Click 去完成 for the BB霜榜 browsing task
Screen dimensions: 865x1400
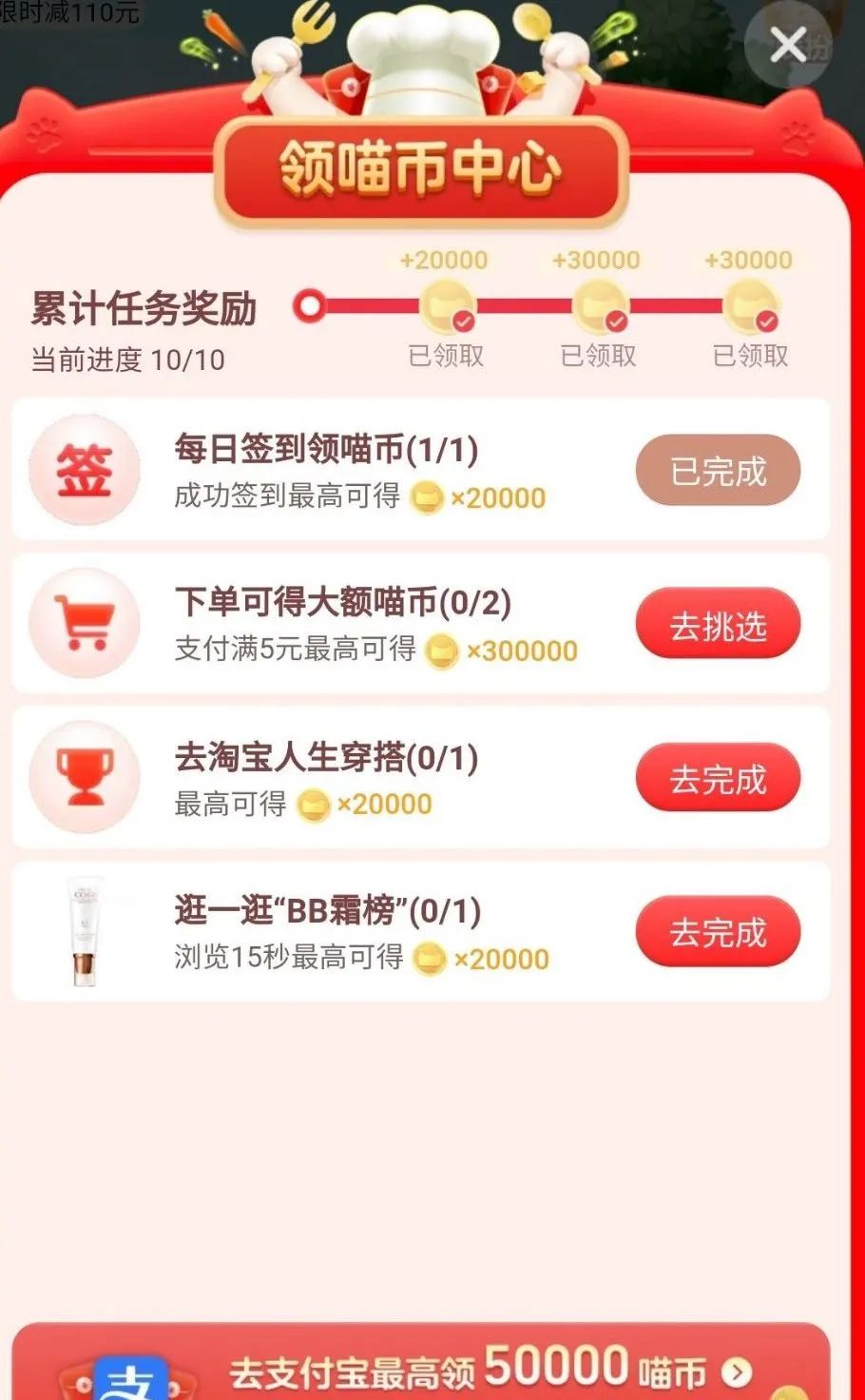pos(718,930)
